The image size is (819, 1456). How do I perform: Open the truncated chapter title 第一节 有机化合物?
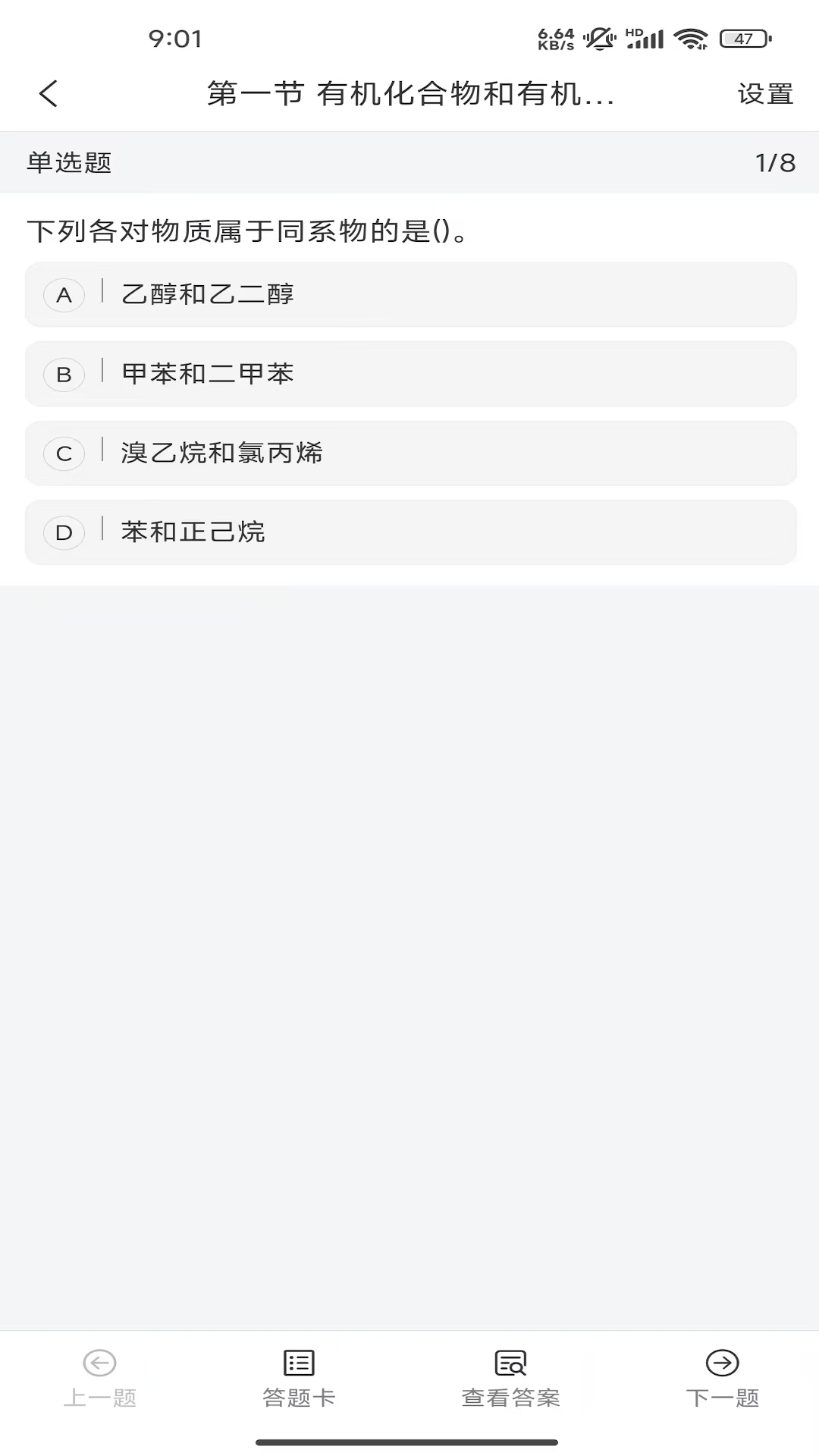coord(409,93)
